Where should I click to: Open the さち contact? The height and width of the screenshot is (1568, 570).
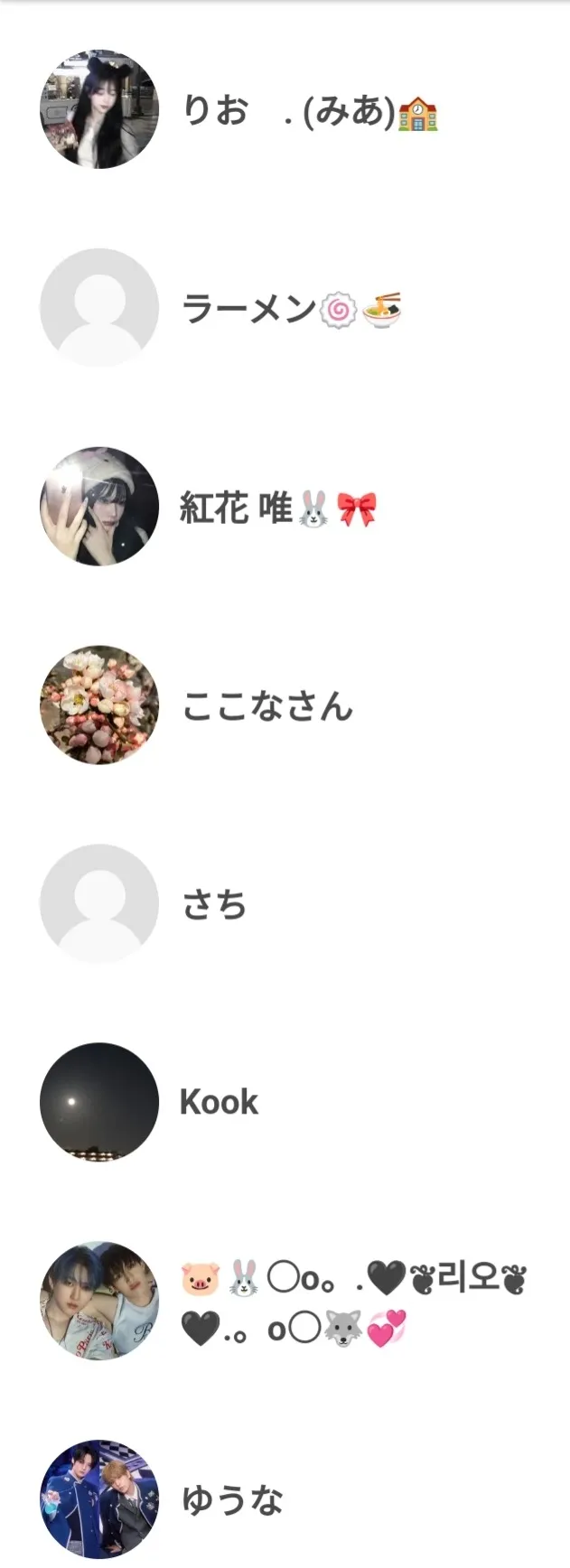(285, 903)
